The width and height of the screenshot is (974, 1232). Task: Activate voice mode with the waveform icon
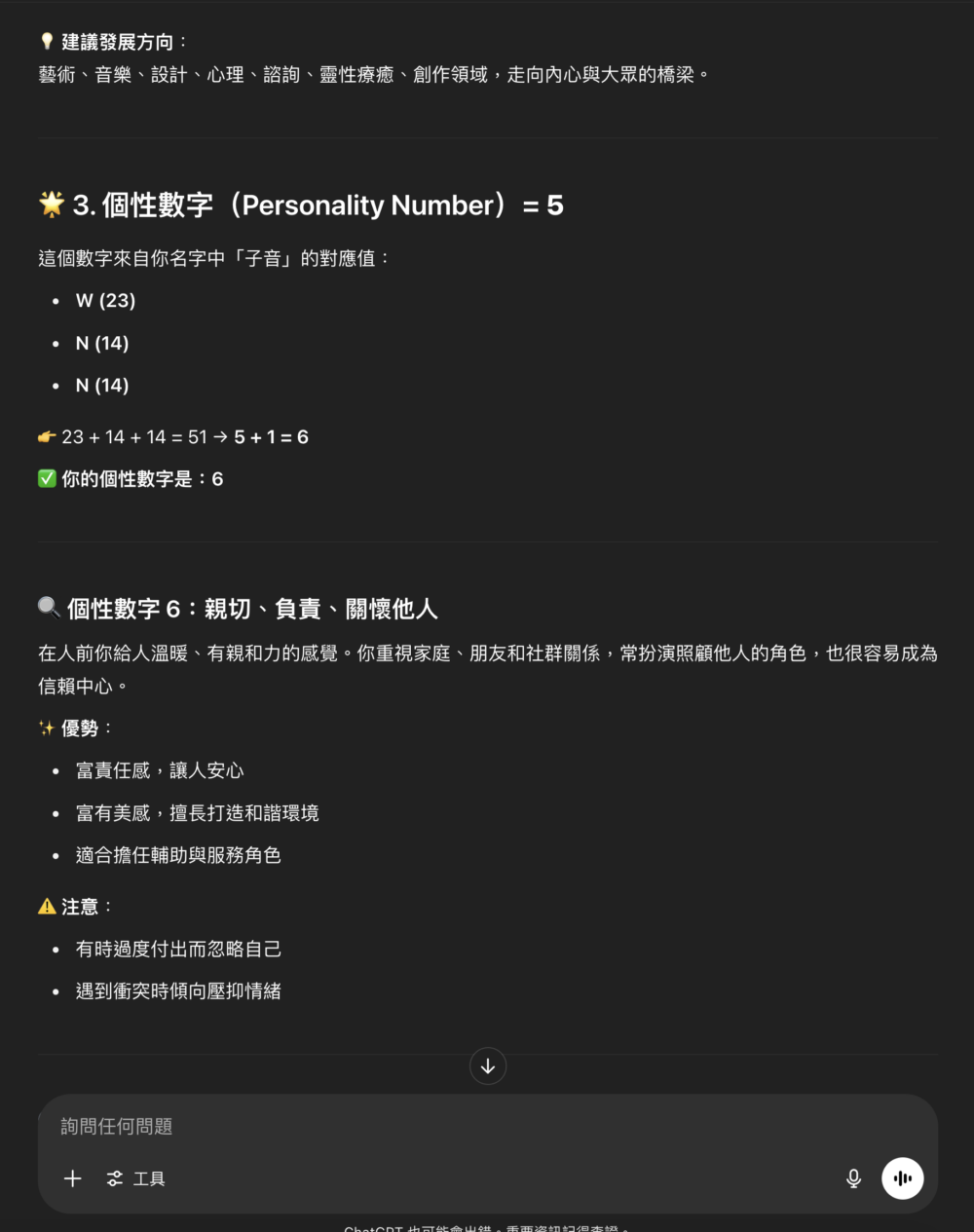click(902, 1177)
